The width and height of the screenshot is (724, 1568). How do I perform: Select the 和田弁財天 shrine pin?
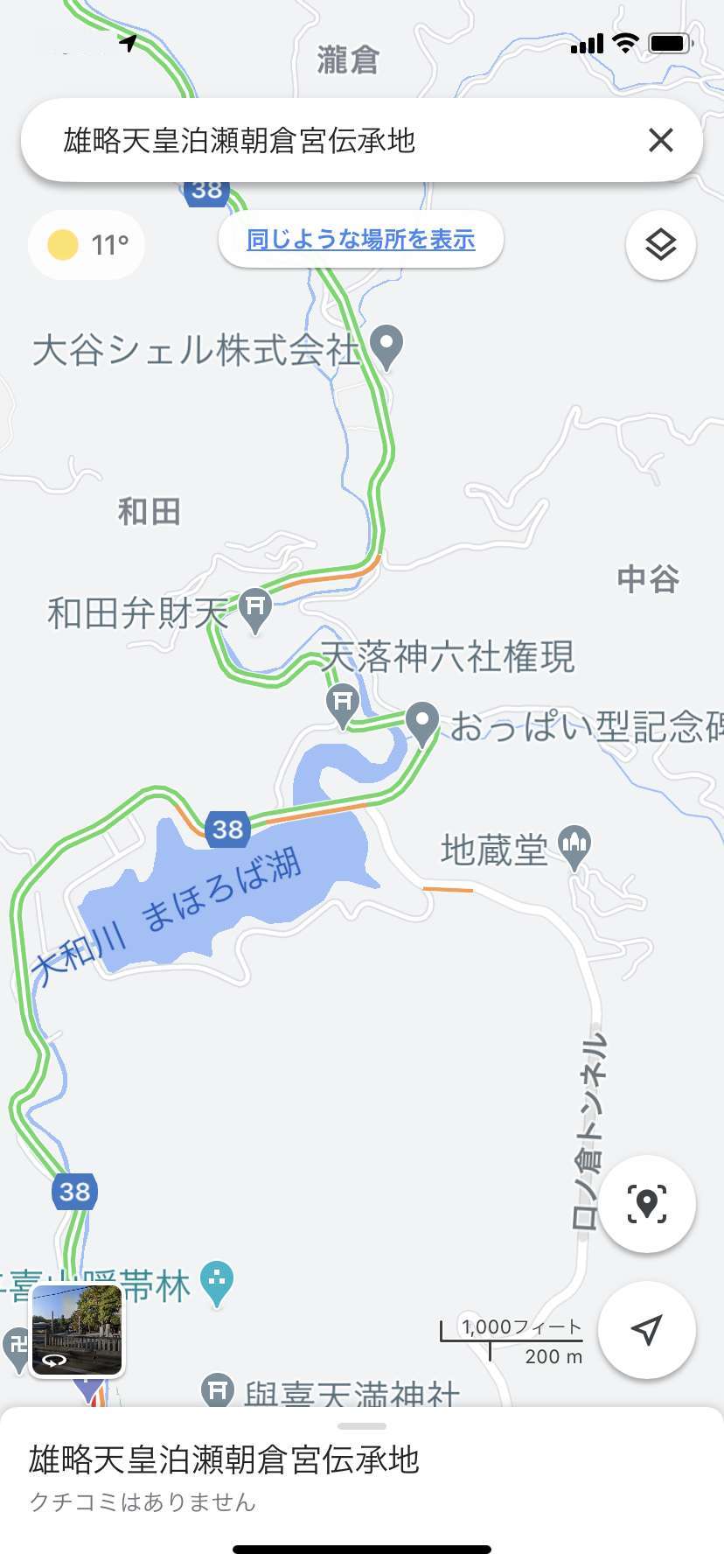tap(255, 611)
